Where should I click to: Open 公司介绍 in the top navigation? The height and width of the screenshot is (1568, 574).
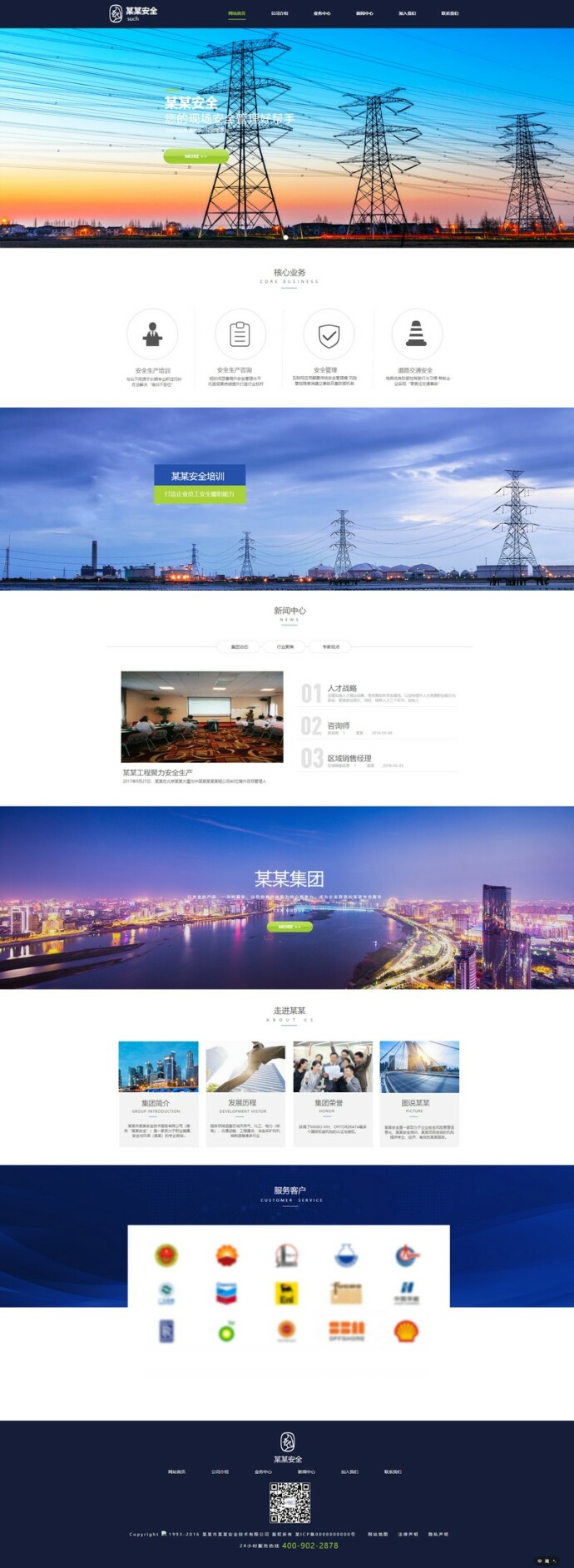[x=280, y=13]
